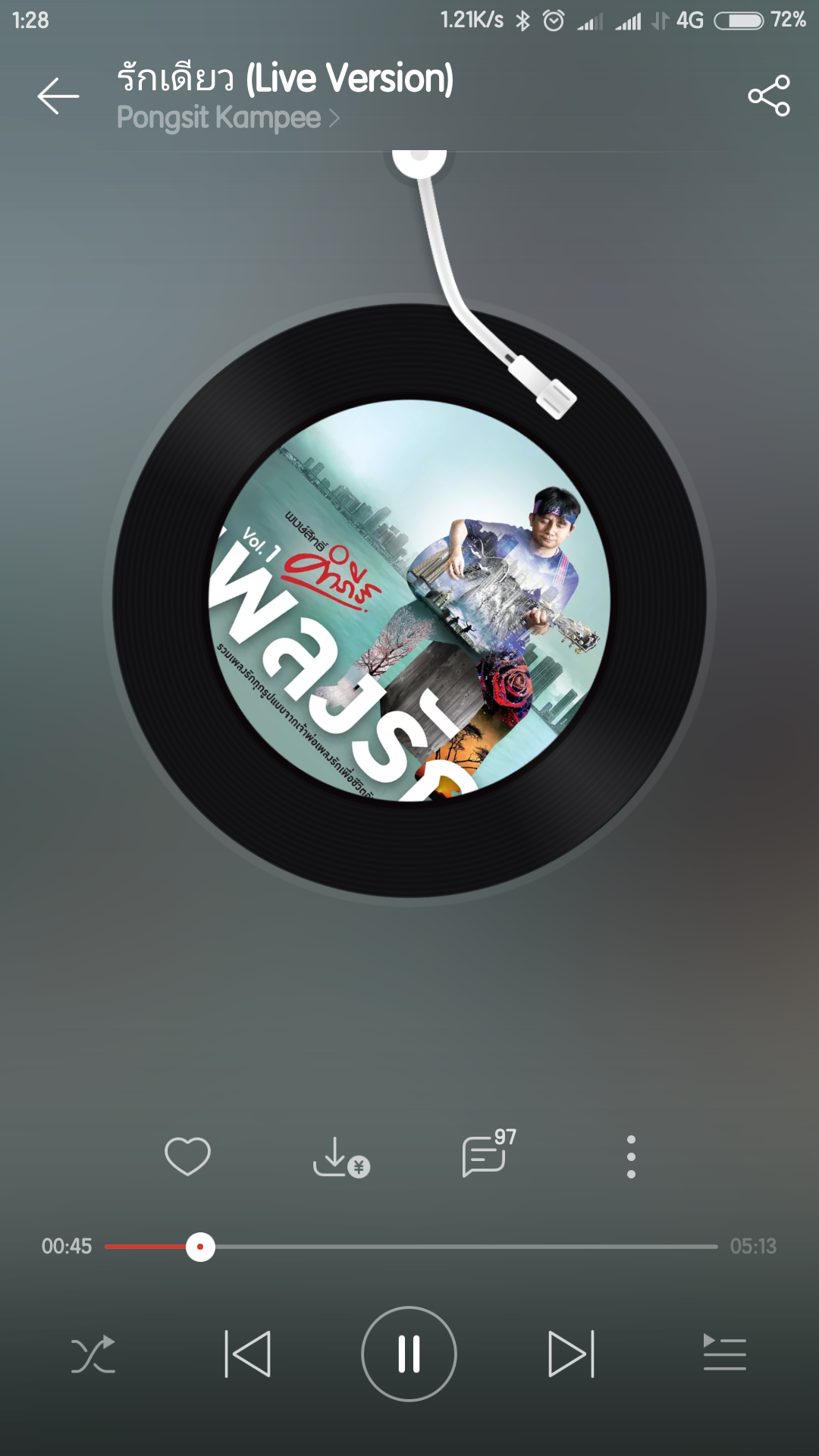Viewport: 819px width, 1456px height.
Task: Open the play queue list
Action: tap(724, 1354)
